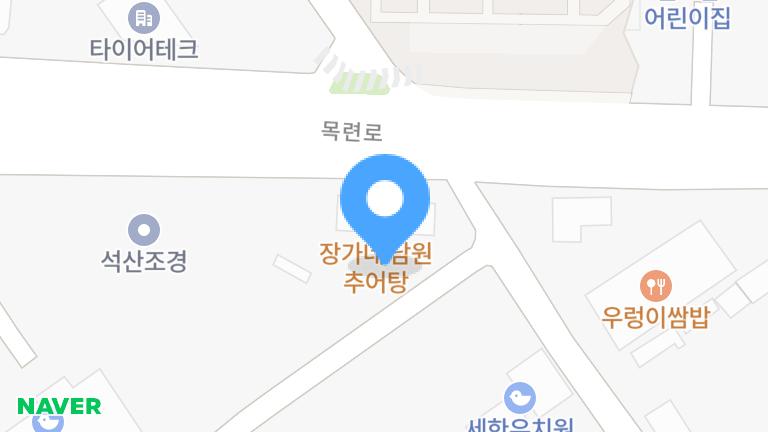
Task: Open the 우렁이쌈밥 restaurant marker
Action: point(656,287)
